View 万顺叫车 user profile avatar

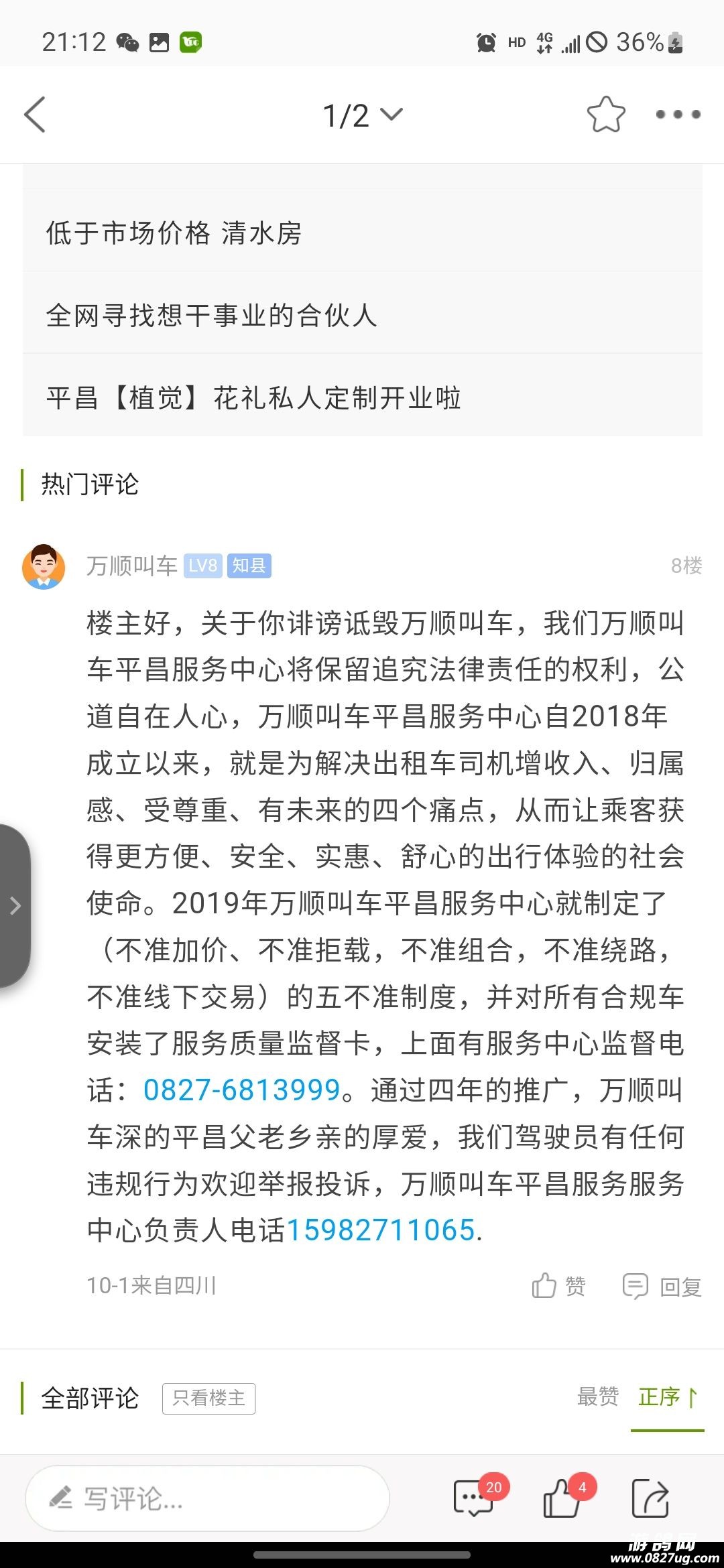pos(44,566)
